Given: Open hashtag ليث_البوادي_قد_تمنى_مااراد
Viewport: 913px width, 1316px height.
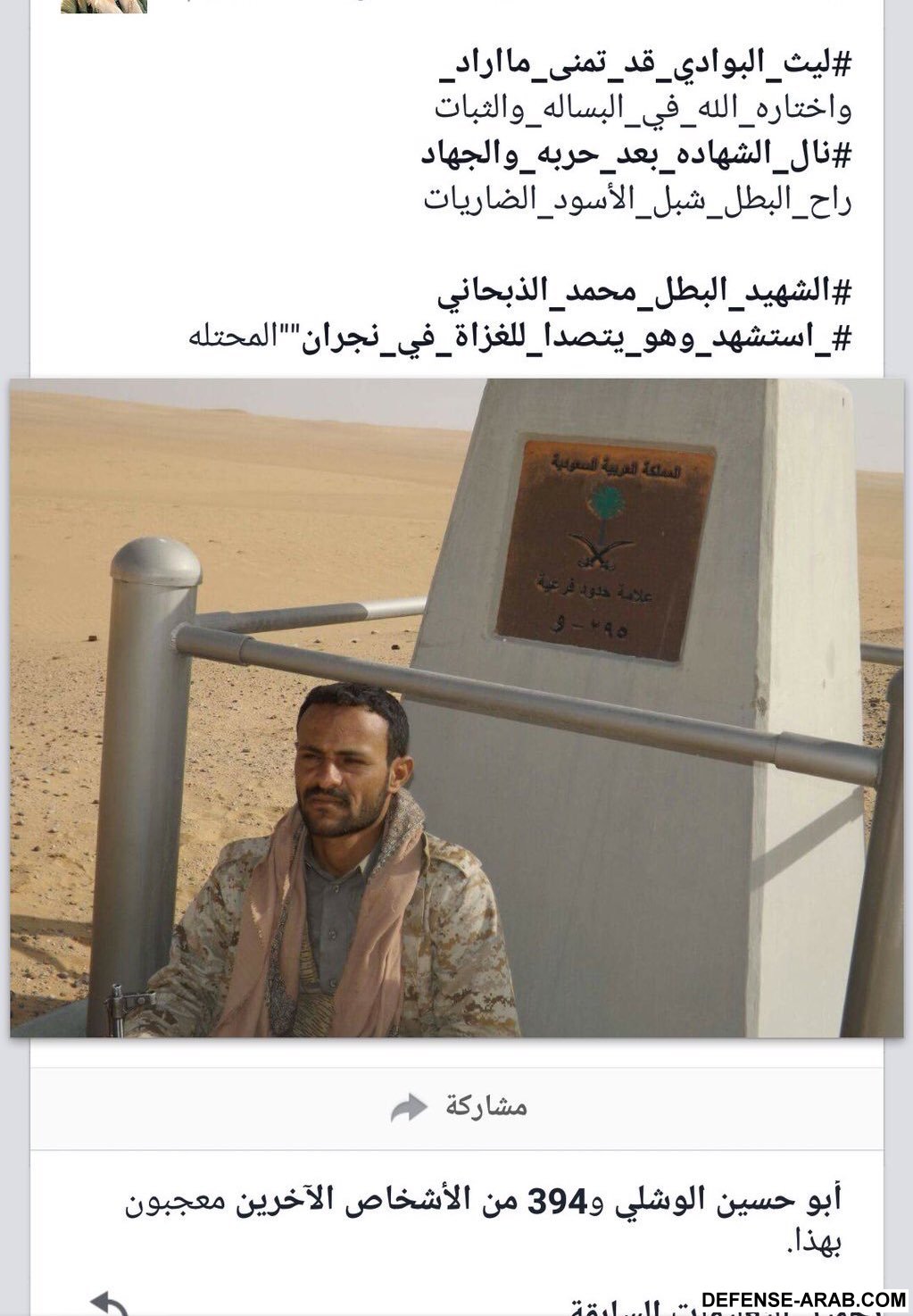Looking at the screenshot, I should click(x=649, y=63).
